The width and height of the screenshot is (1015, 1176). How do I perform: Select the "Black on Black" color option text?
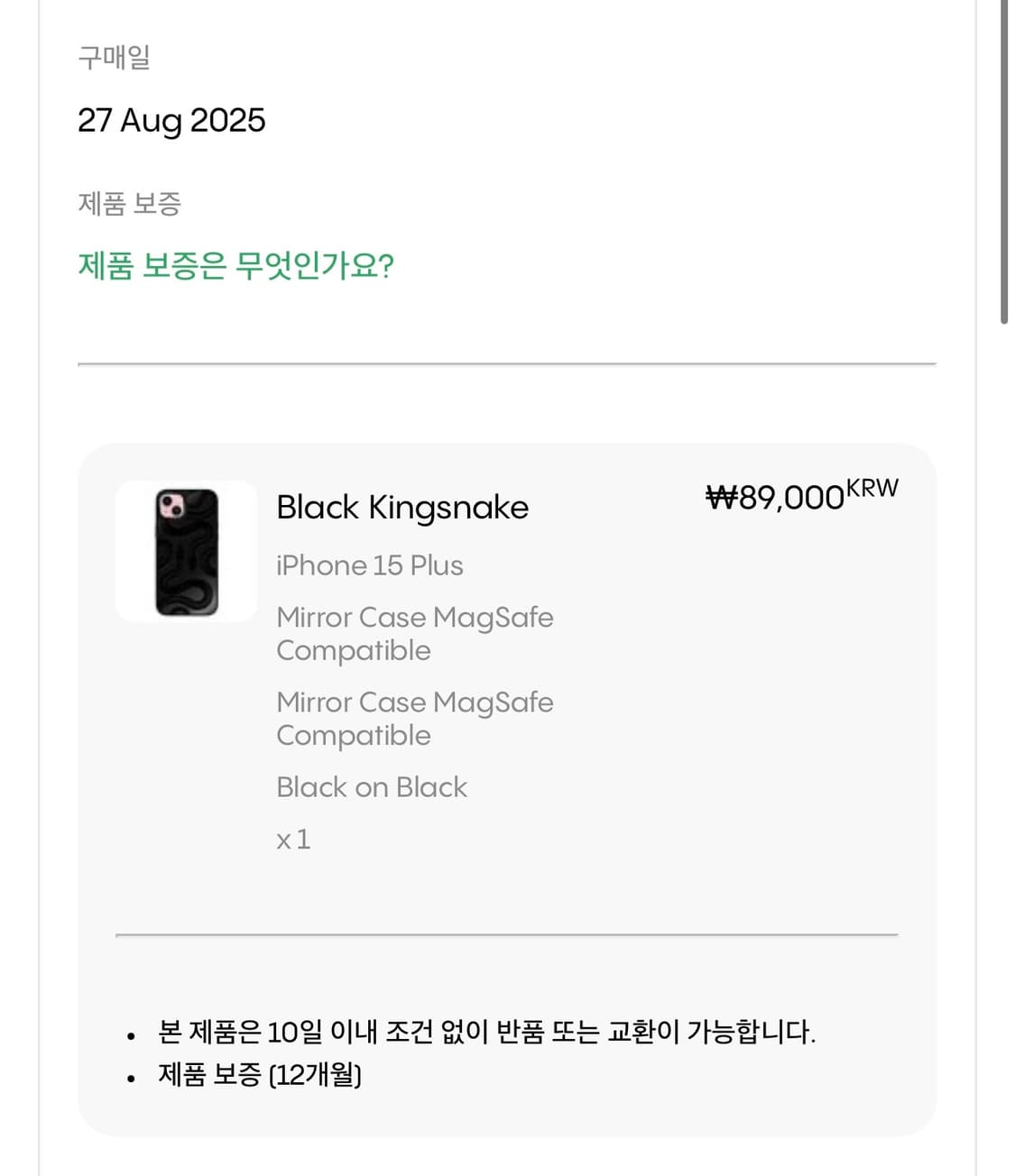coord(372,786)
